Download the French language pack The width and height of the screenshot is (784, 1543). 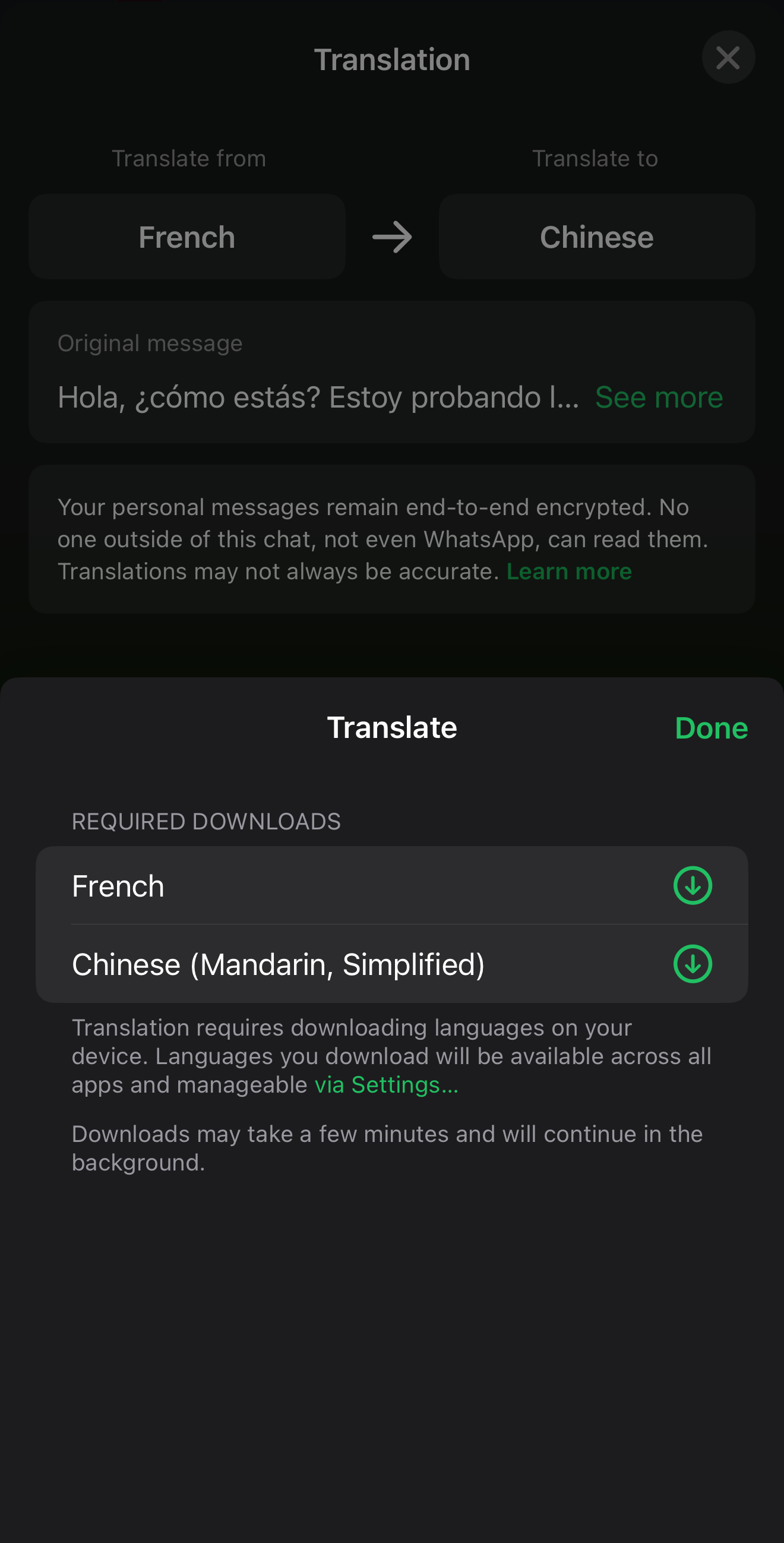pos(693,885)
